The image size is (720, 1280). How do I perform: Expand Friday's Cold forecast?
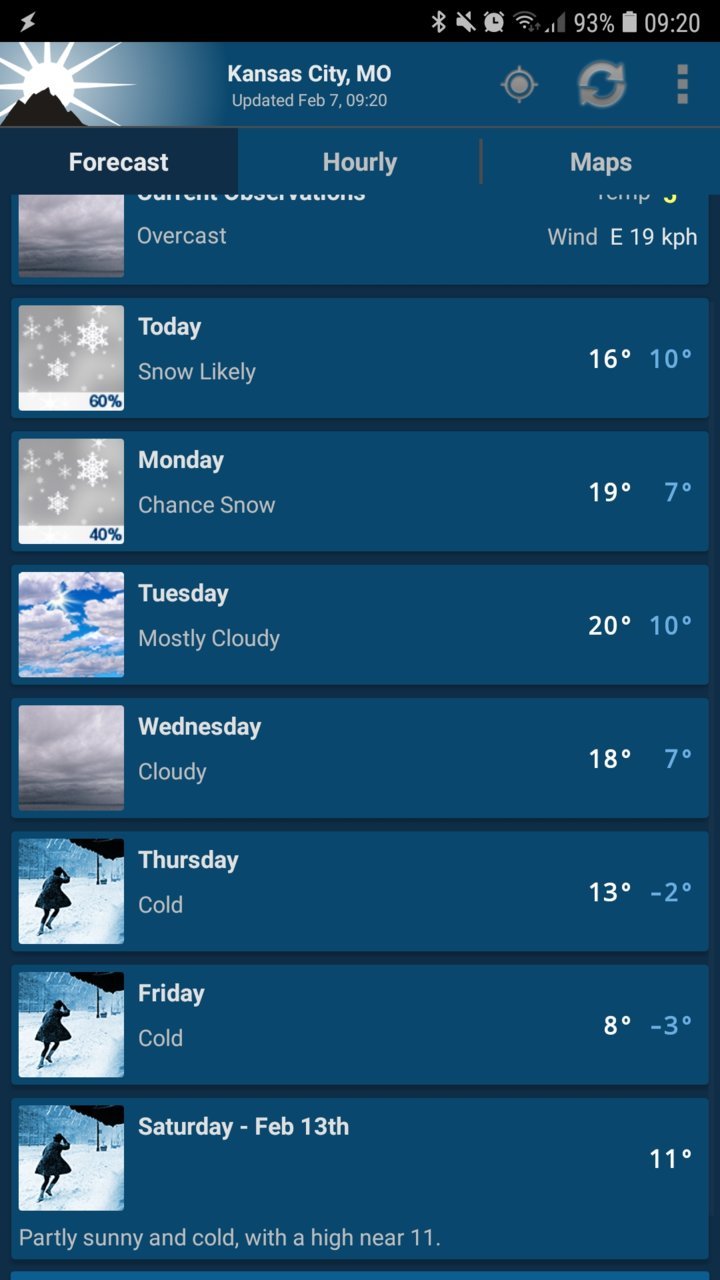[360, 1025]
